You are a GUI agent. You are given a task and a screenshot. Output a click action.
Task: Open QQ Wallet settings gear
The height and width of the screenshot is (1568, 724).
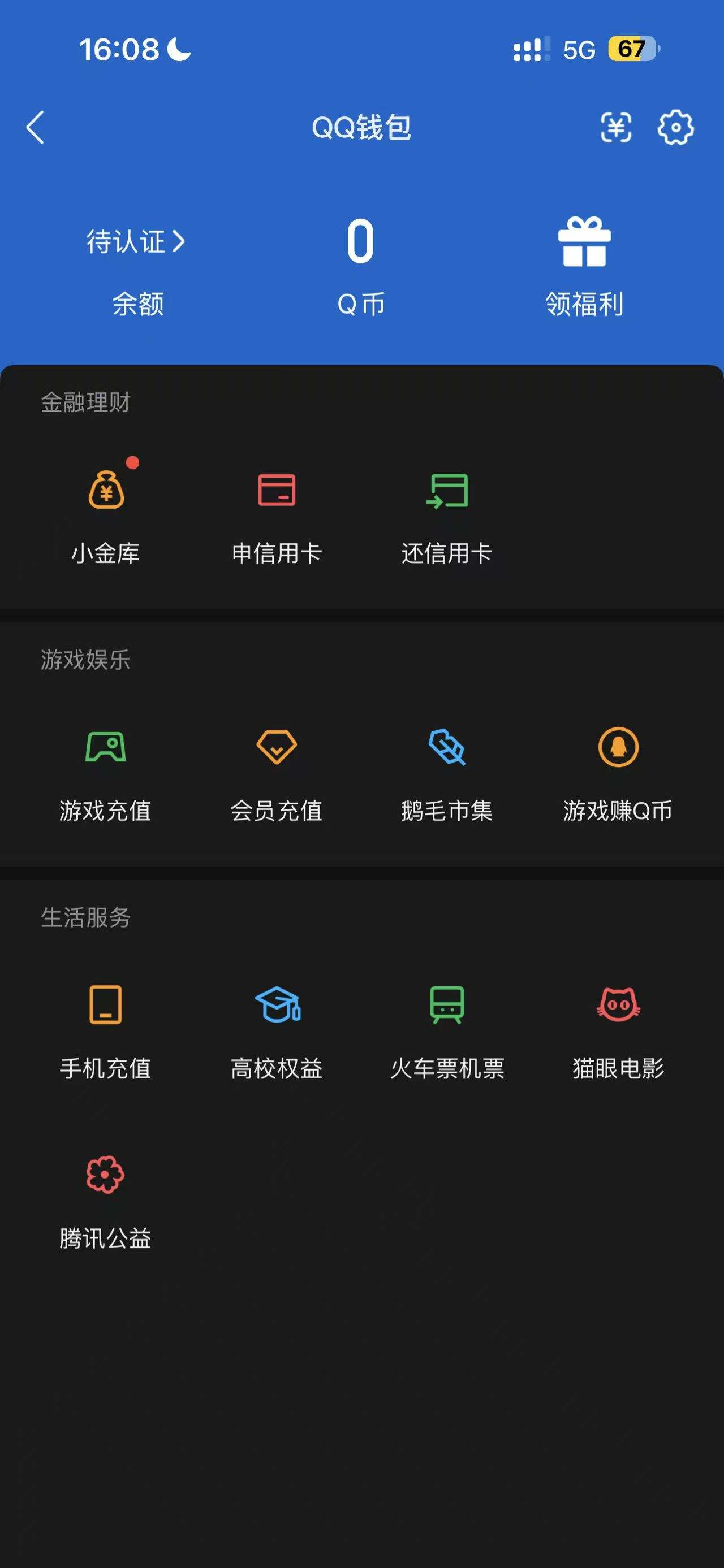tap(676, 128)
